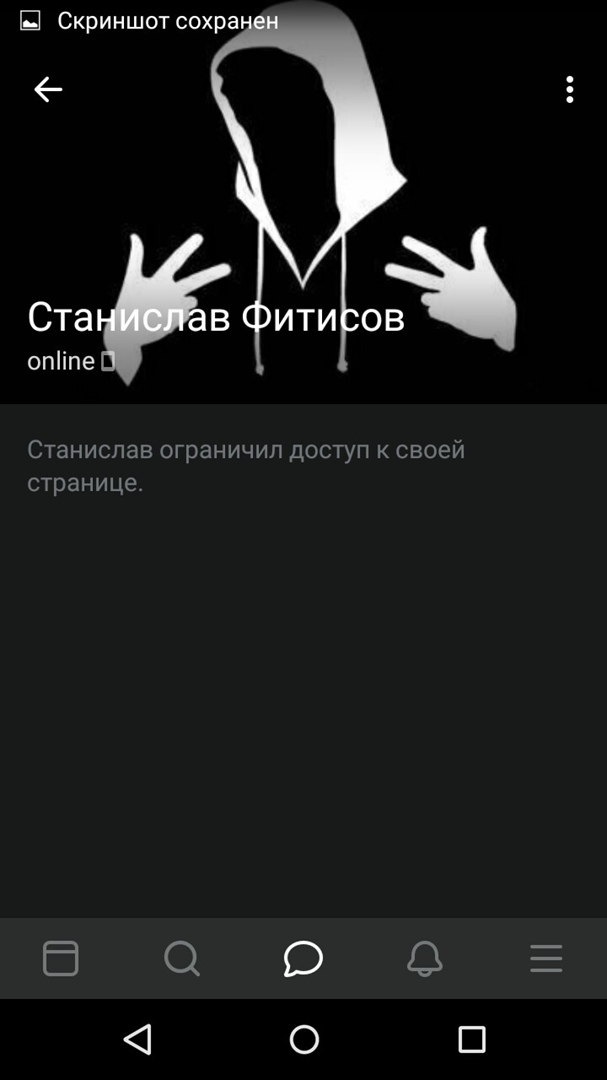The image size is (607, 1080).
Task: Tap the system home button
Action: coord(304,1040)
